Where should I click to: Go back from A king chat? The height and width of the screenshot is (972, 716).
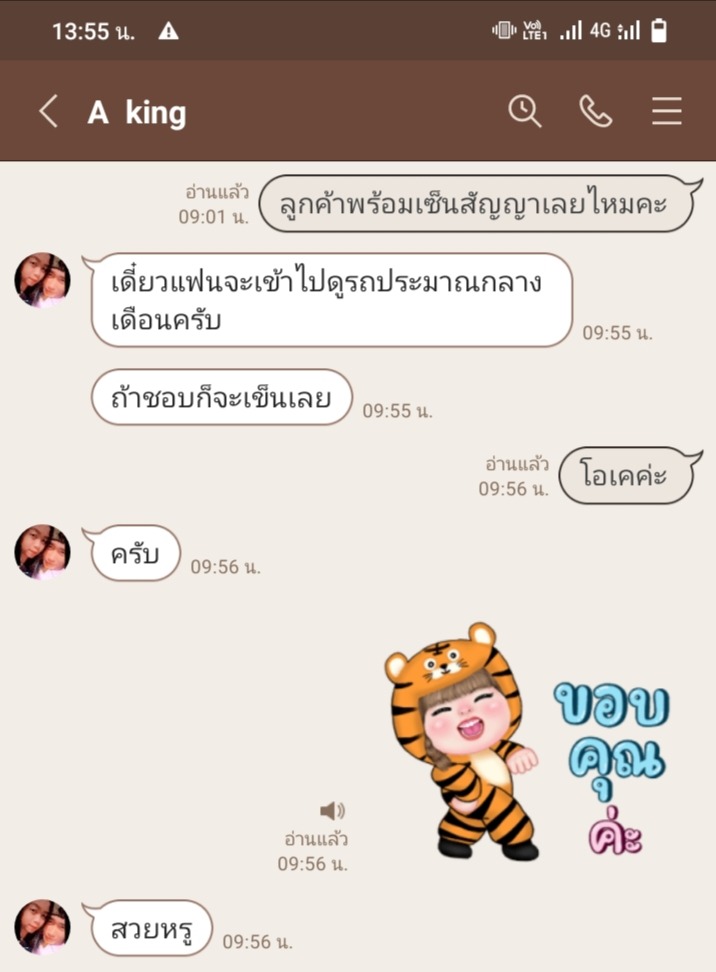[48, 112]
